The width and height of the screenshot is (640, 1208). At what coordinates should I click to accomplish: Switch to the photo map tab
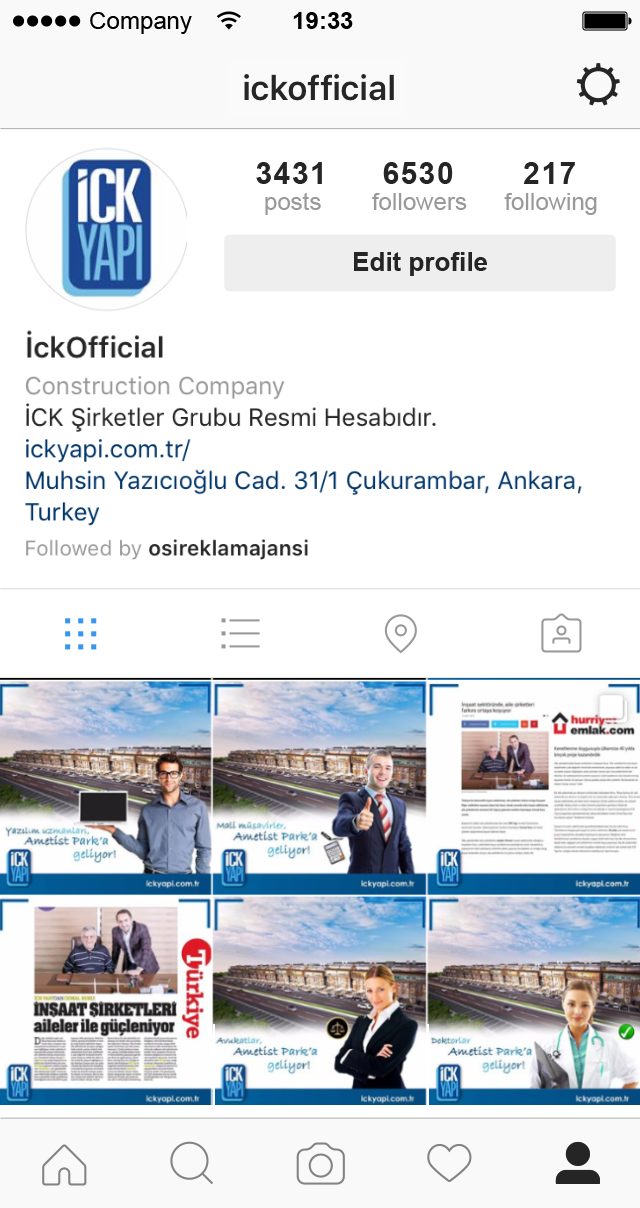click(x=401, y=633)
